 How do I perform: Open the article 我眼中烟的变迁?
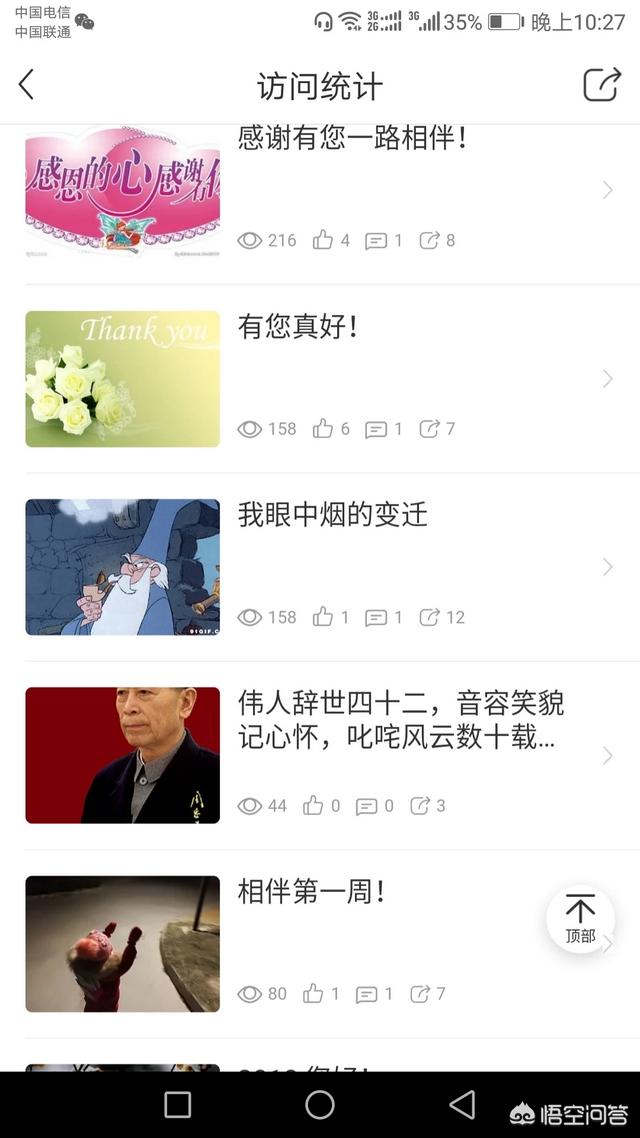pos(332,515)
